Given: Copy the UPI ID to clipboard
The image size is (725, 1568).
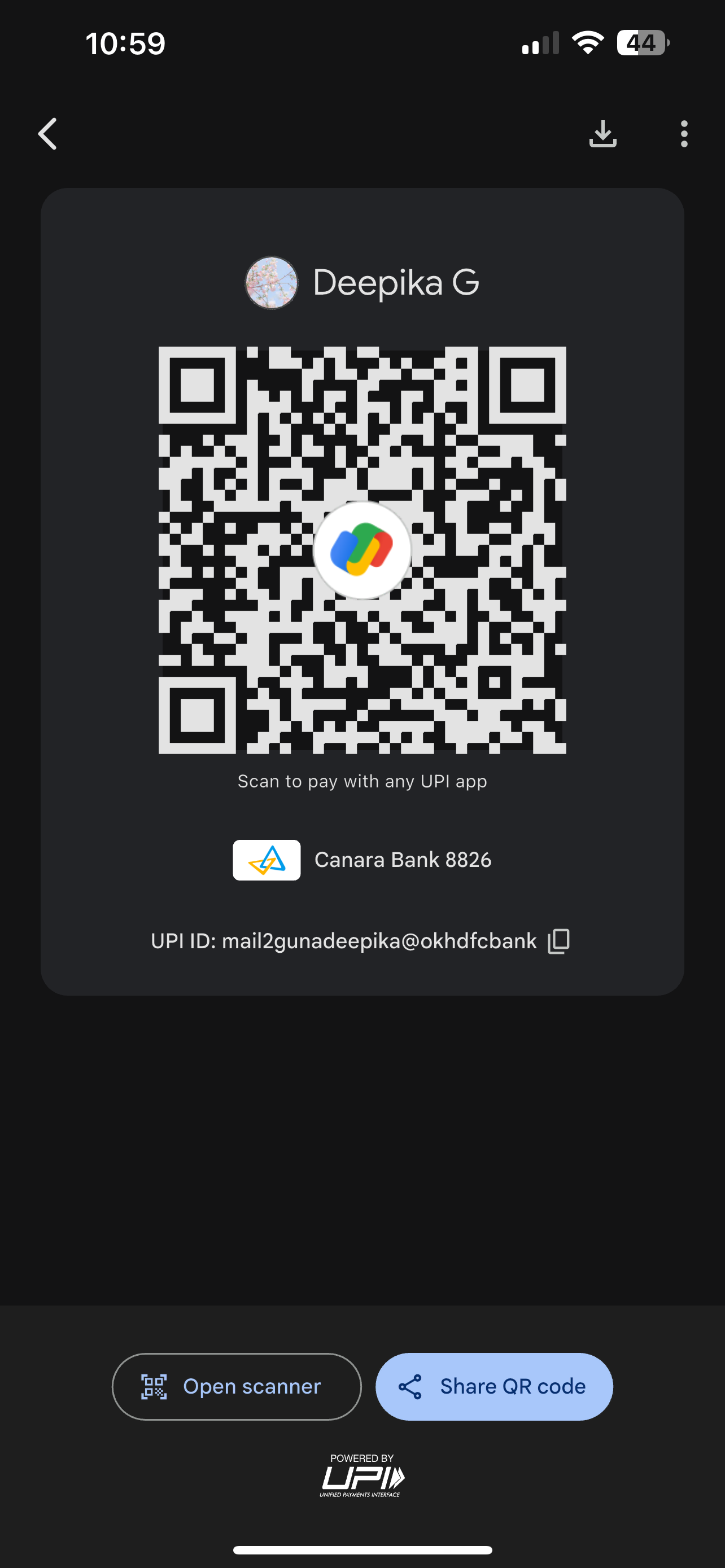Looking at the screenshot, I should click(x=559, y=941).
